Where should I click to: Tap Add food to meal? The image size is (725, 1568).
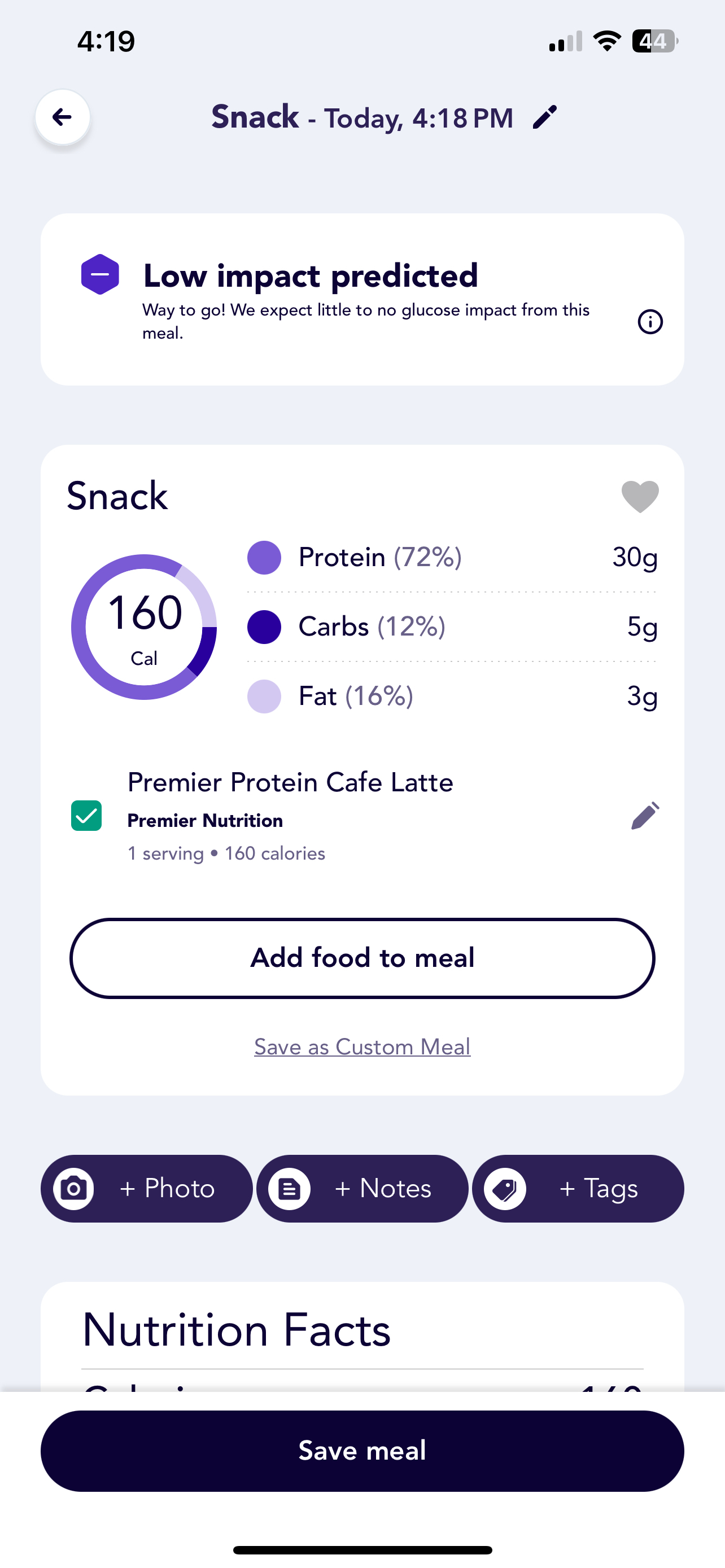click(x=362, y=958)
